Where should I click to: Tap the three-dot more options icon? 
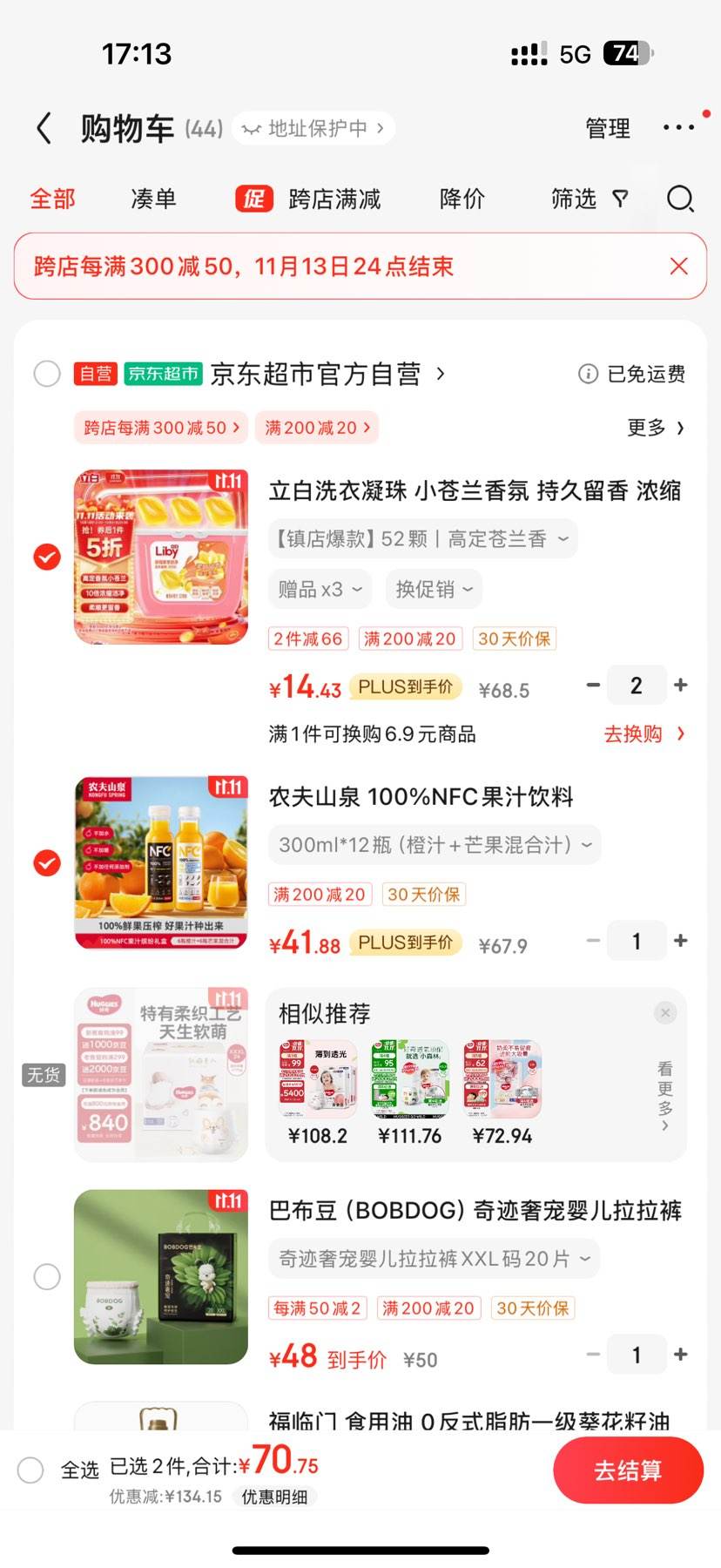pyautogui.click(x=679, y=127)
